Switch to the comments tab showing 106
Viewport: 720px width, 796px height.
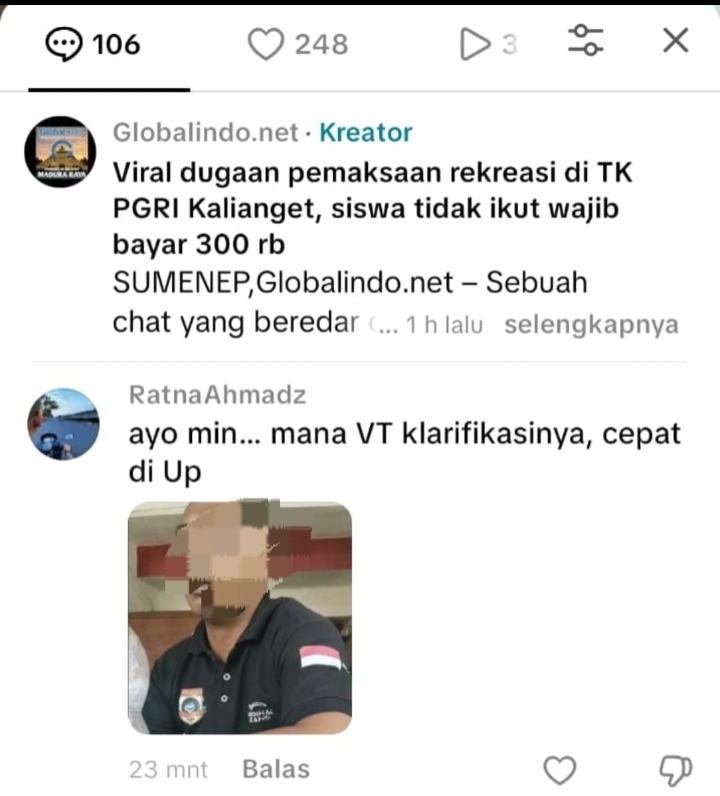click(94, 44)
